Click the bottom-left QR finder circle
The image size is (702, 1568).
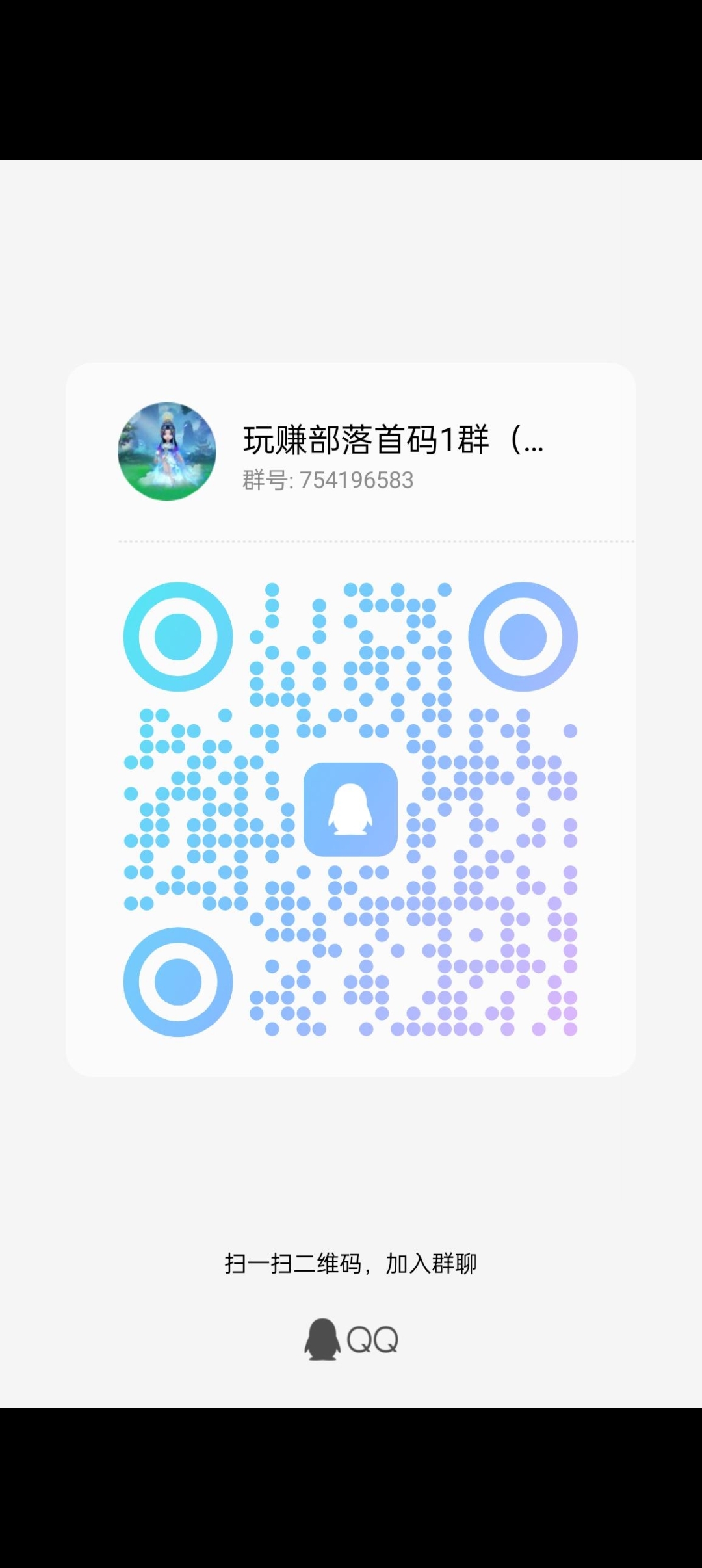click(x=177, y=984)
